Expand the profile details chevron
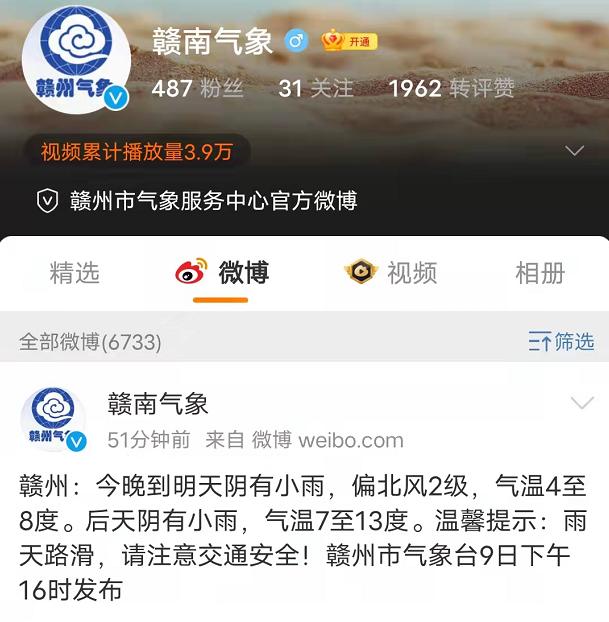This screenshot has width=609, height=622. point(574,151)
